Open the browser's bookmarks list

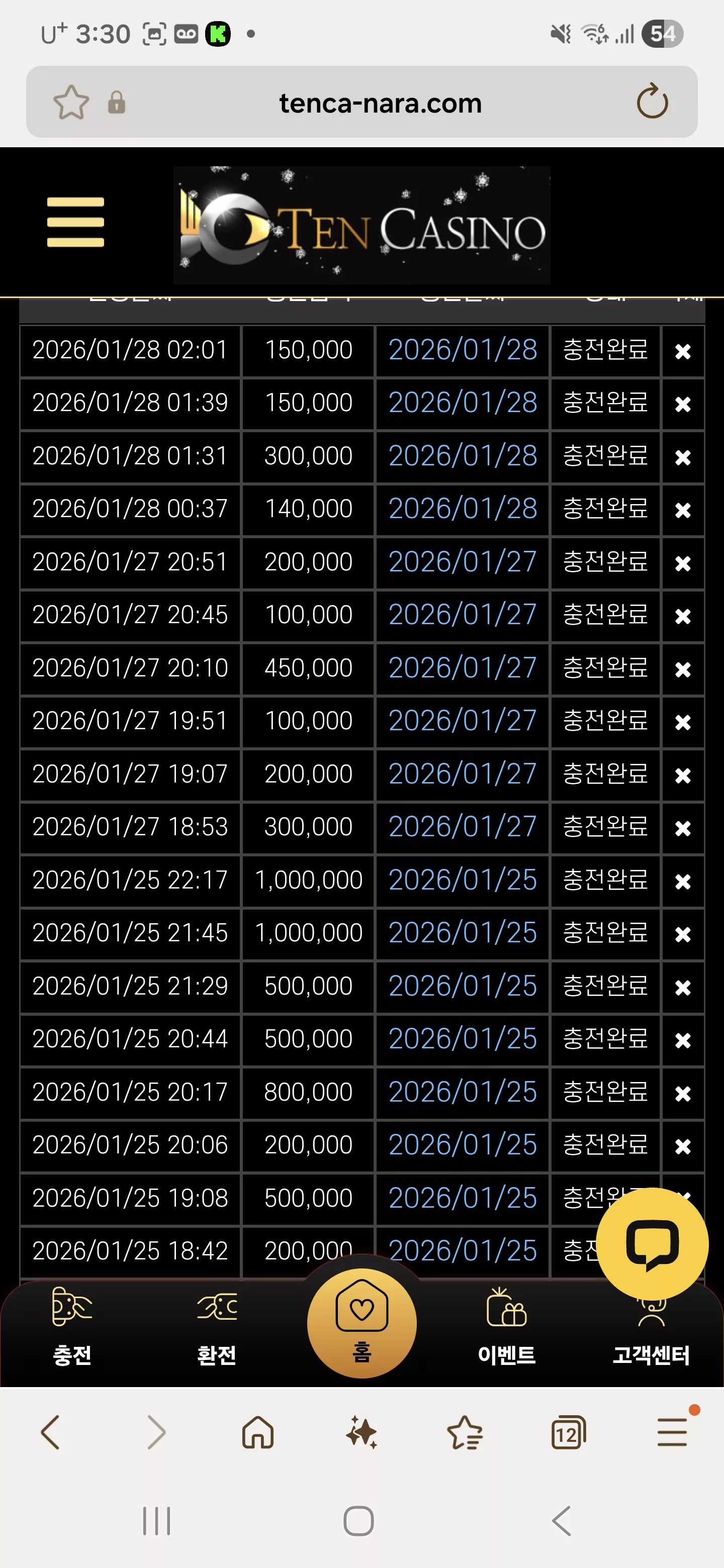tap(465, 1432)
